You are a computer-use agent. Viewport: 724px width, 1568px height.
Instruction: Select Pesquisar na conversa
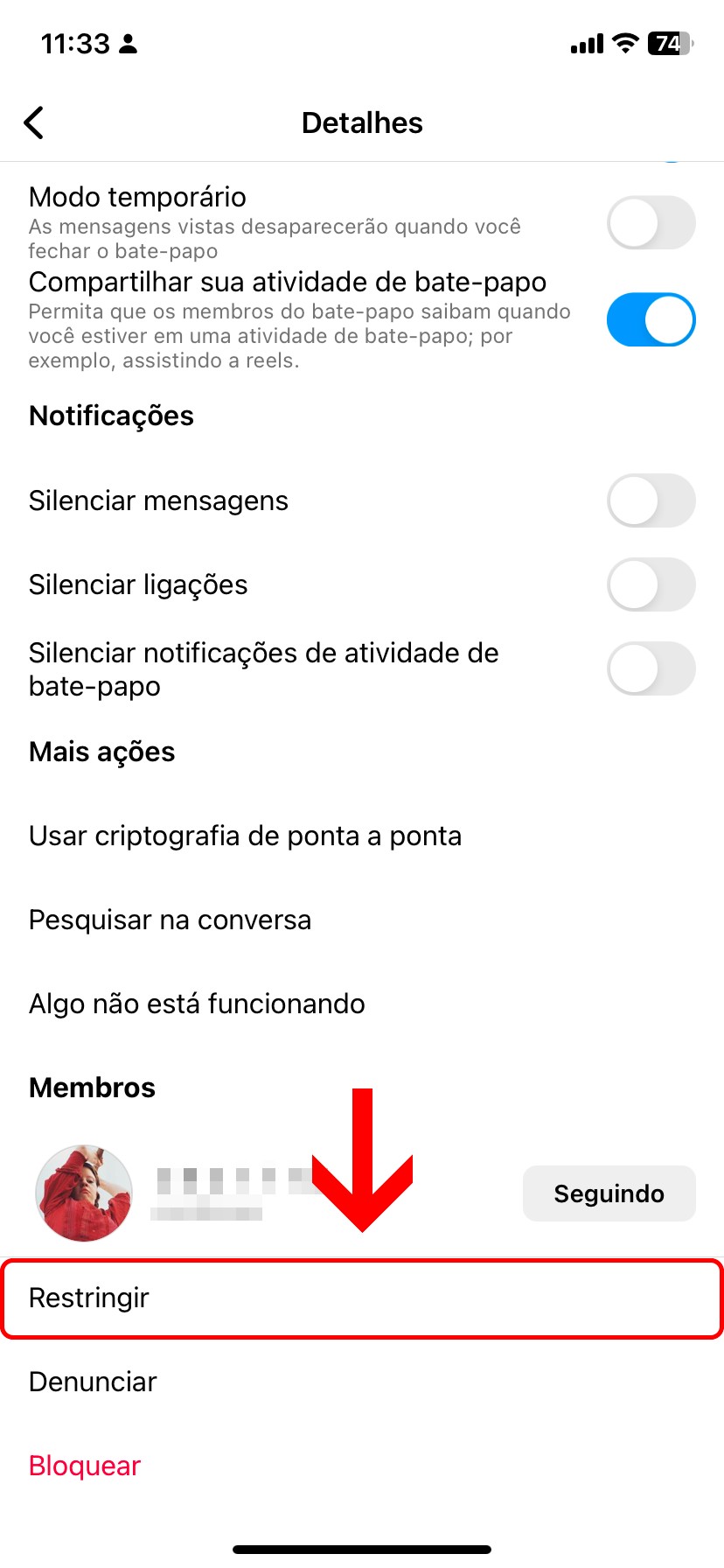(x=170, y=920)
